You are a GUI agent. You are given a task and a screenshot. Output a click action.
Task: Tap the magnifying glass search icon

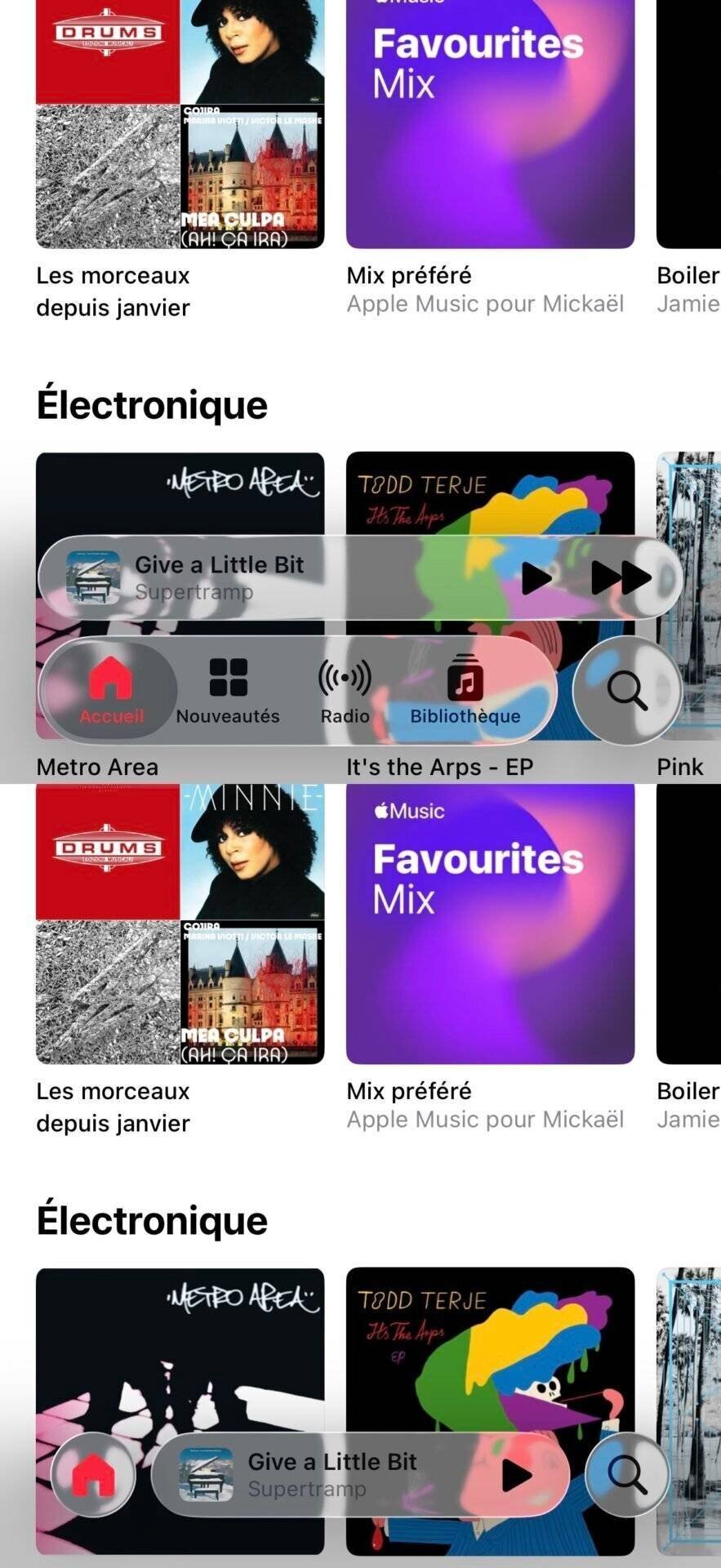click(626, 690)
